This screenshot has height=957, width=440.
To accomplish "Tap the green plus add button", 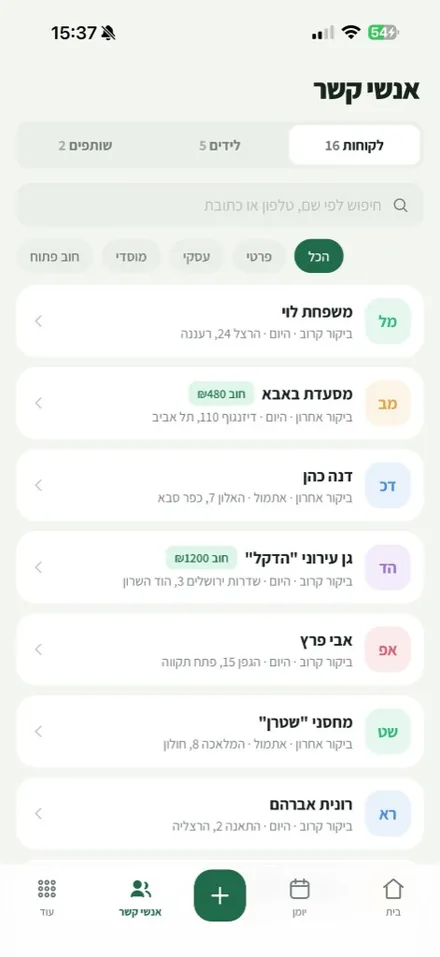I will coord(220,895).
